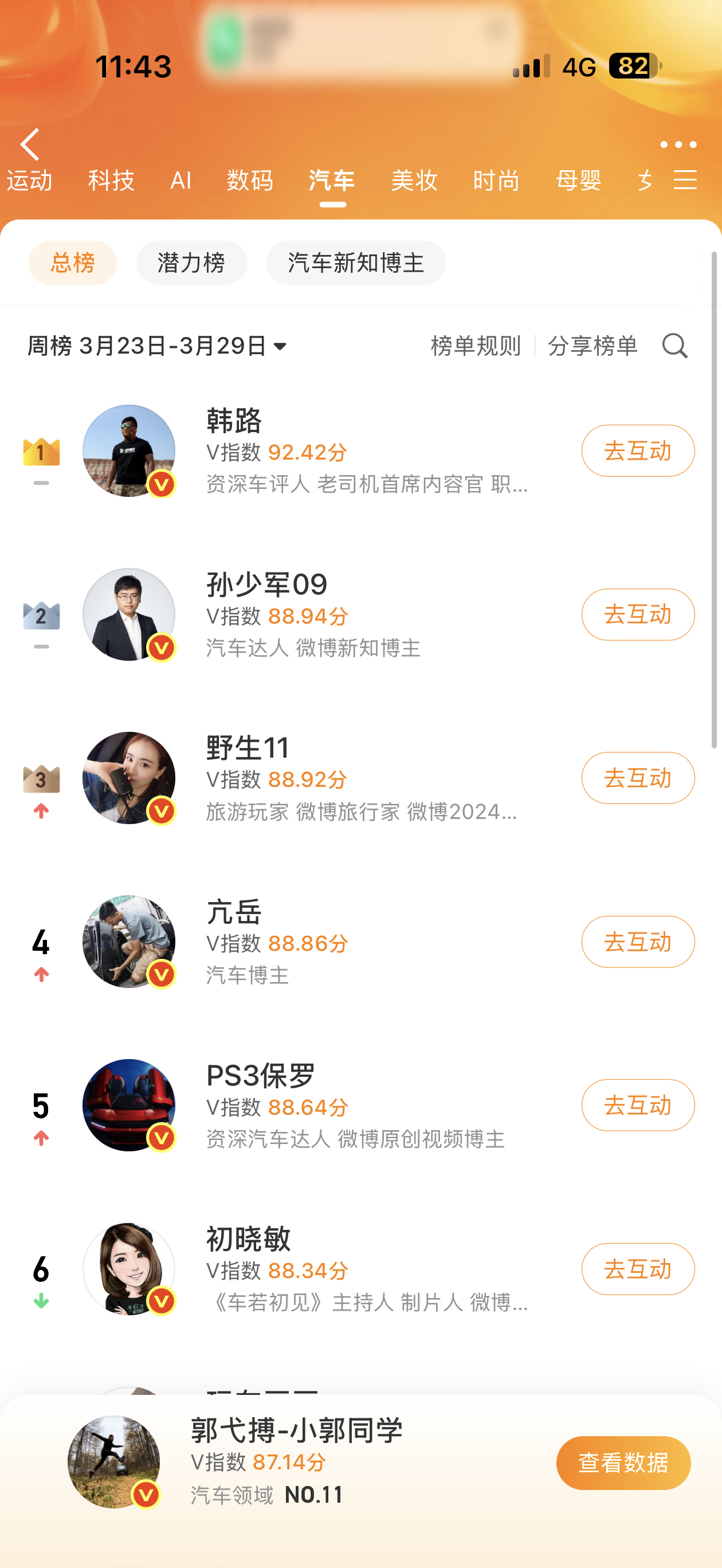Select the 总榜 ranking option
Image resolution: width=722 pixels, height=1568 pixels.
[x=72, y=262]
